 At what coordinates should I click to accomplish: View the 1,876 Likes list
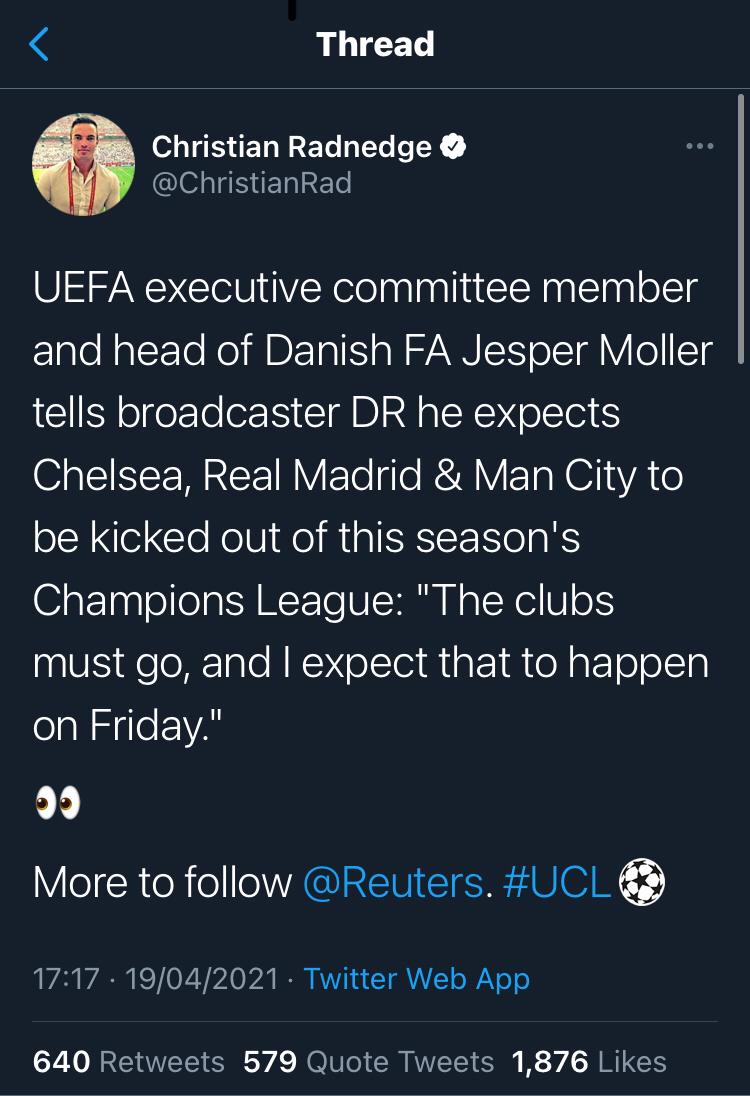[x=588, y=1061]
